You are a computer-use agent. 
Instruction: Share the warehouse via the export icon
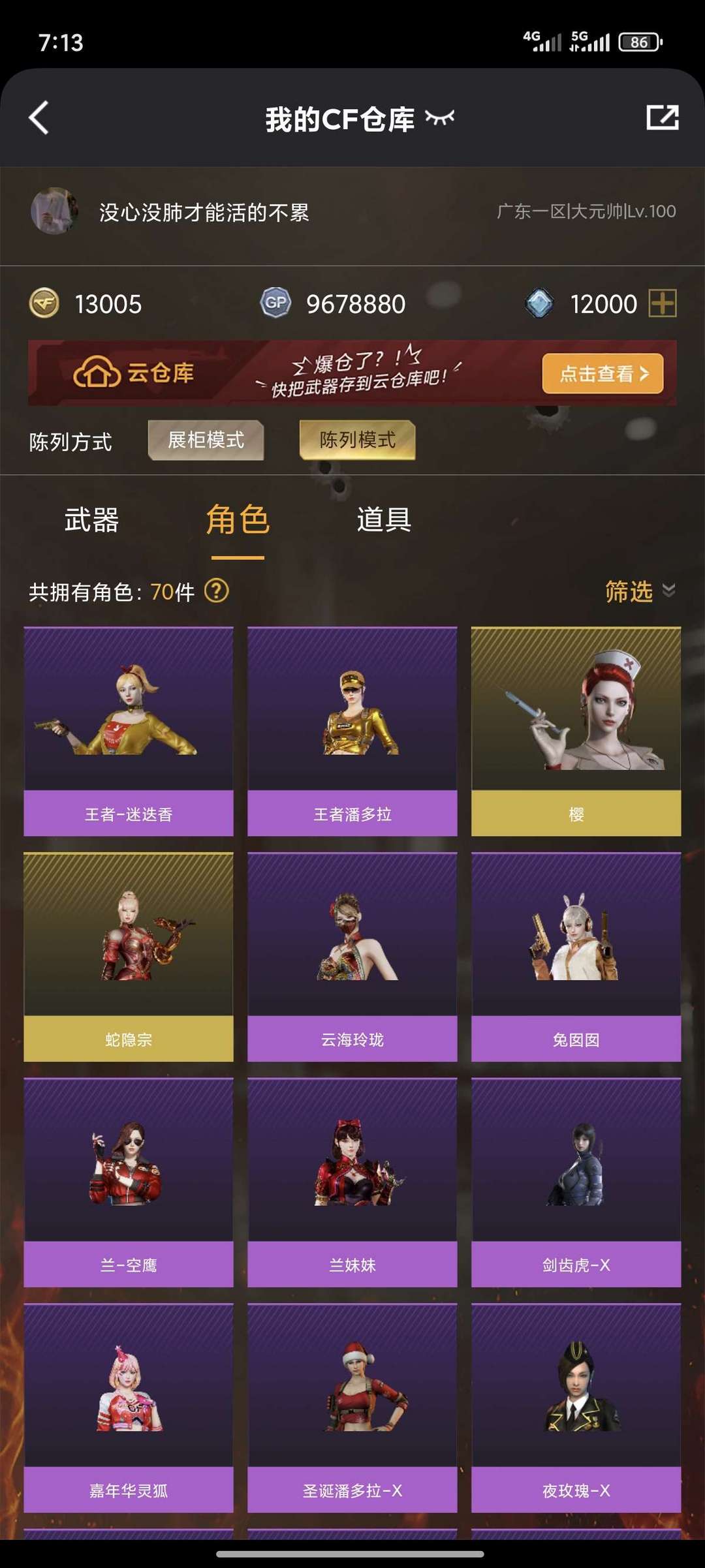point(663,117)
